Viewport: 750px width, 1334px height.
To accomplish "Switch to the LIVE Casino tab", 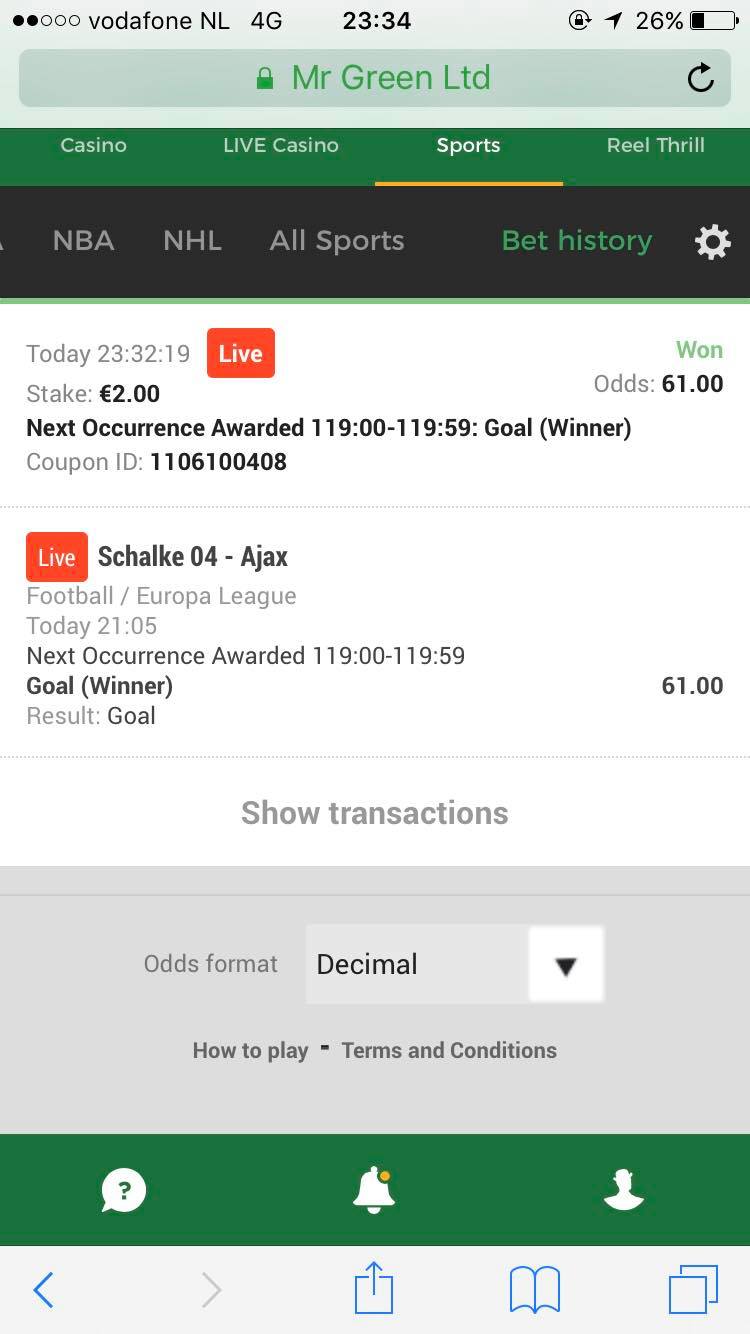I will coord(281,145).
